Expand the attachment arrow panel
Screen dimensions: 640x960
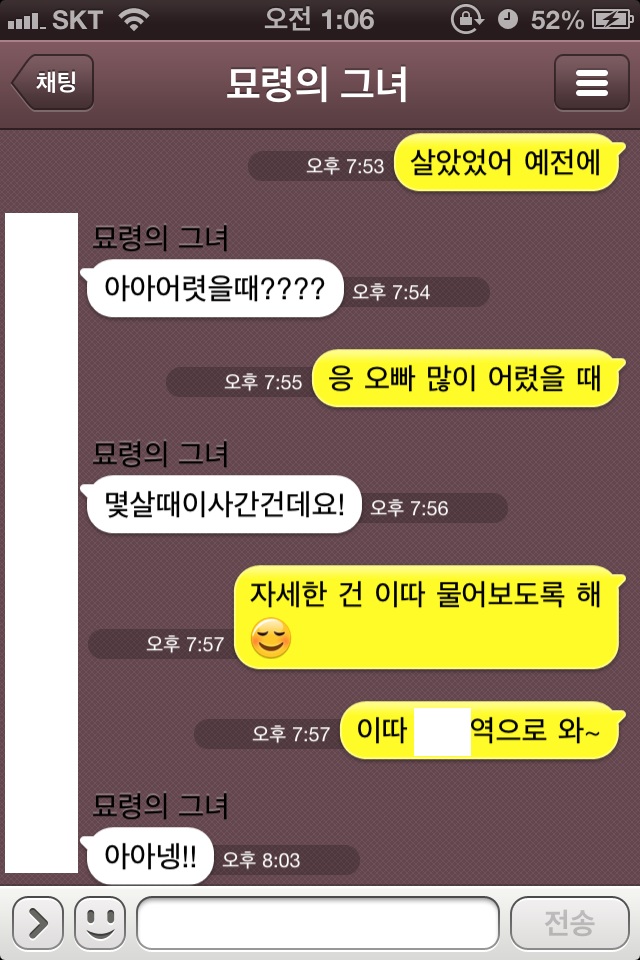coord(38,922)
